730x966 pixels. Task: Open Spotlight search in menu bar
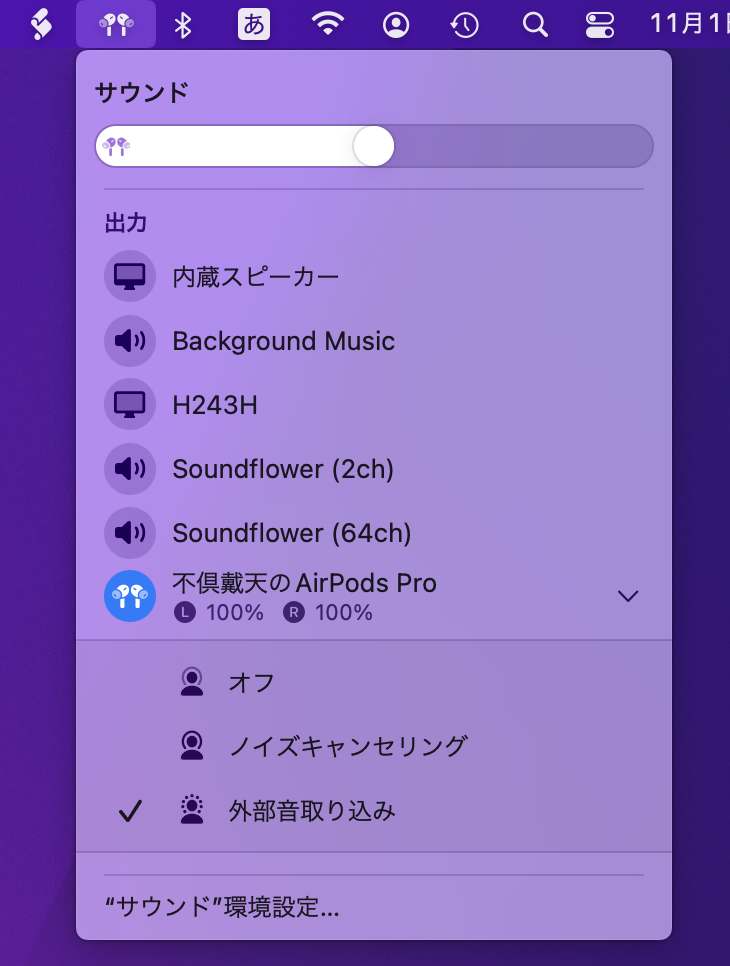click(x=536, y=25)
